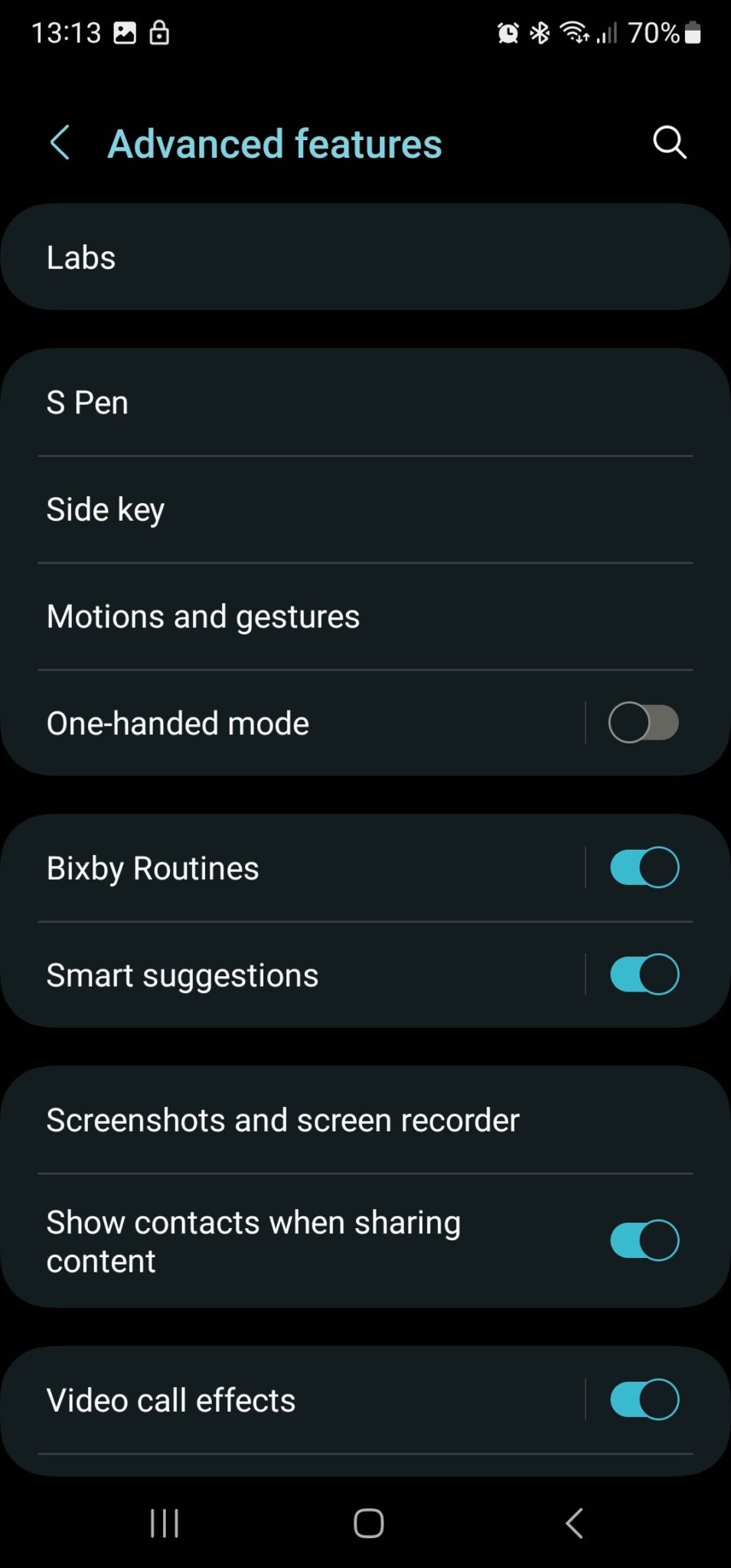The image size is (731, 1568).
Task: Tap the lock icon in the status bar
Action: coord(161,32)
